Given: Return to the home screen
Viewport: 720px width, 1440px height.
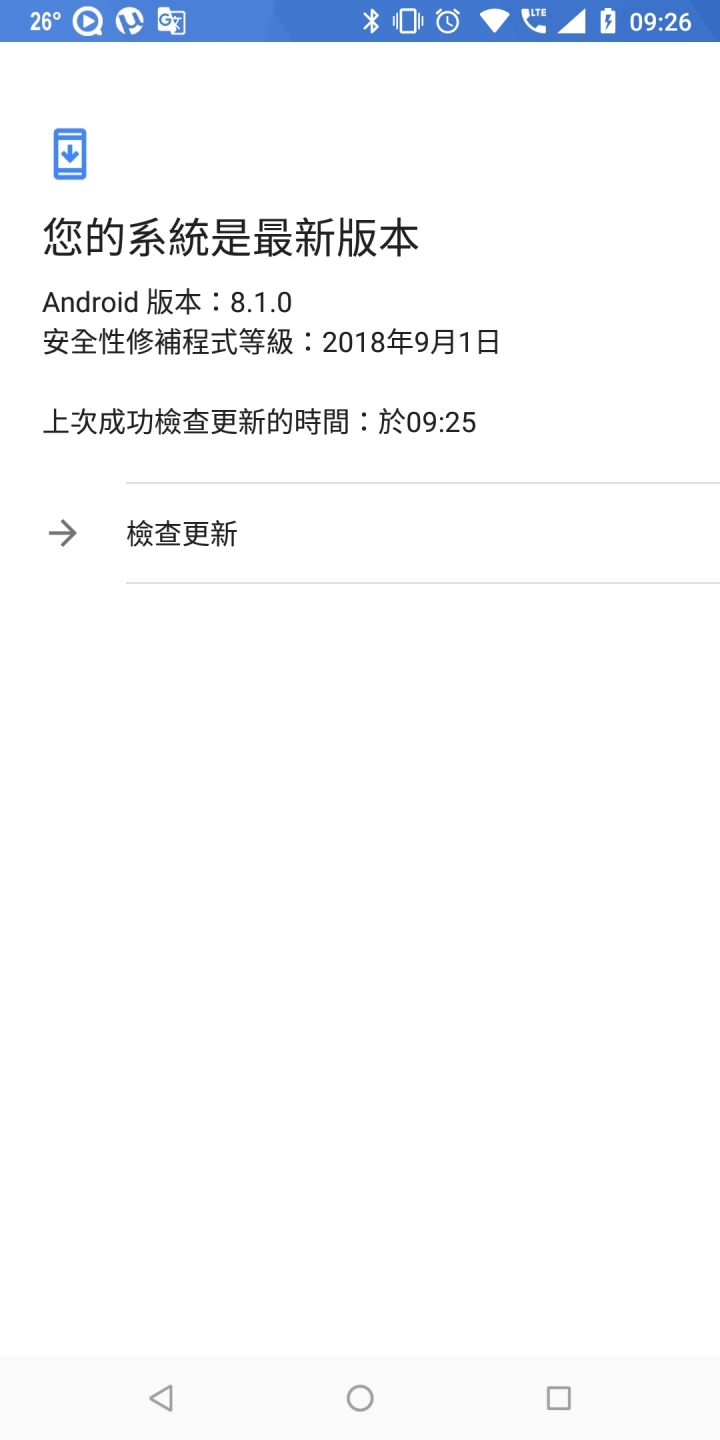Looking at the screenshot, I should 360,1397.
